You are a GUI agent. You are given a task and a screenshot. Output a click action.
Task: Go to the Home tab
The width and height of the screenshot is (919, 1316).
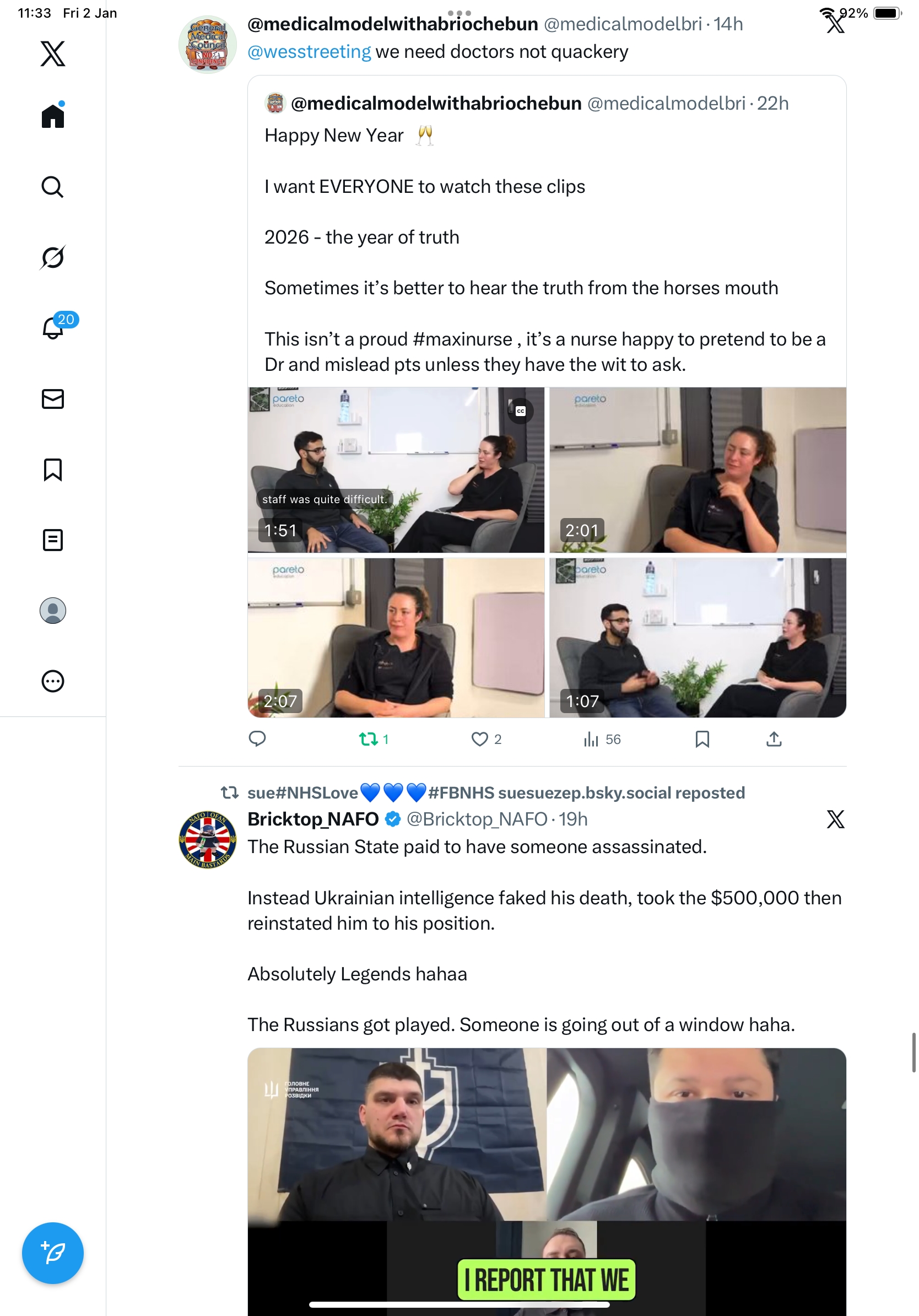[x=53, y=116]
